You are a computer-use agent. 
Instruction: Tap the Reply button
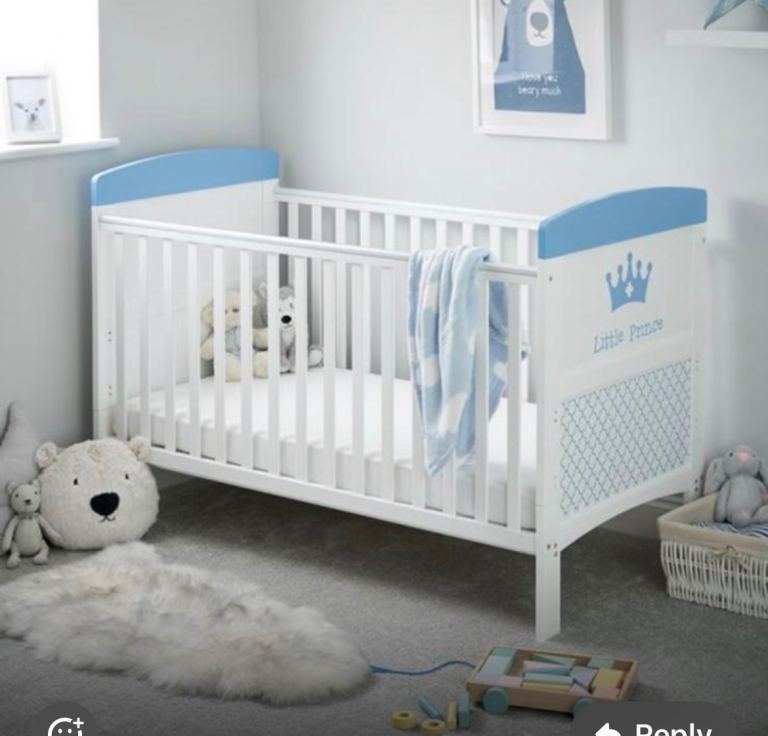coord(655,726)
